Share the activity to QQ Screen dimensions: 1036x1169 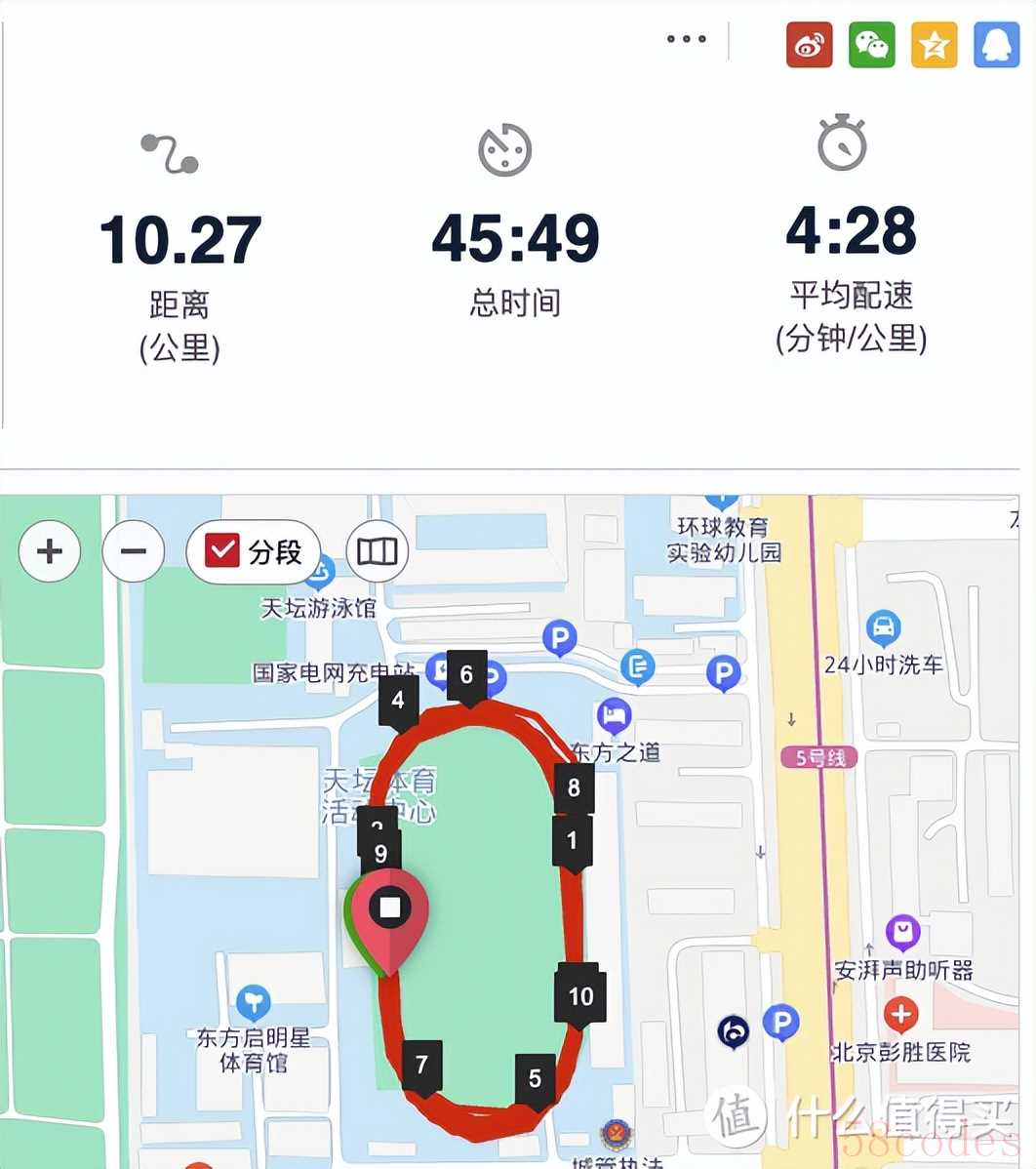[996, 44]
